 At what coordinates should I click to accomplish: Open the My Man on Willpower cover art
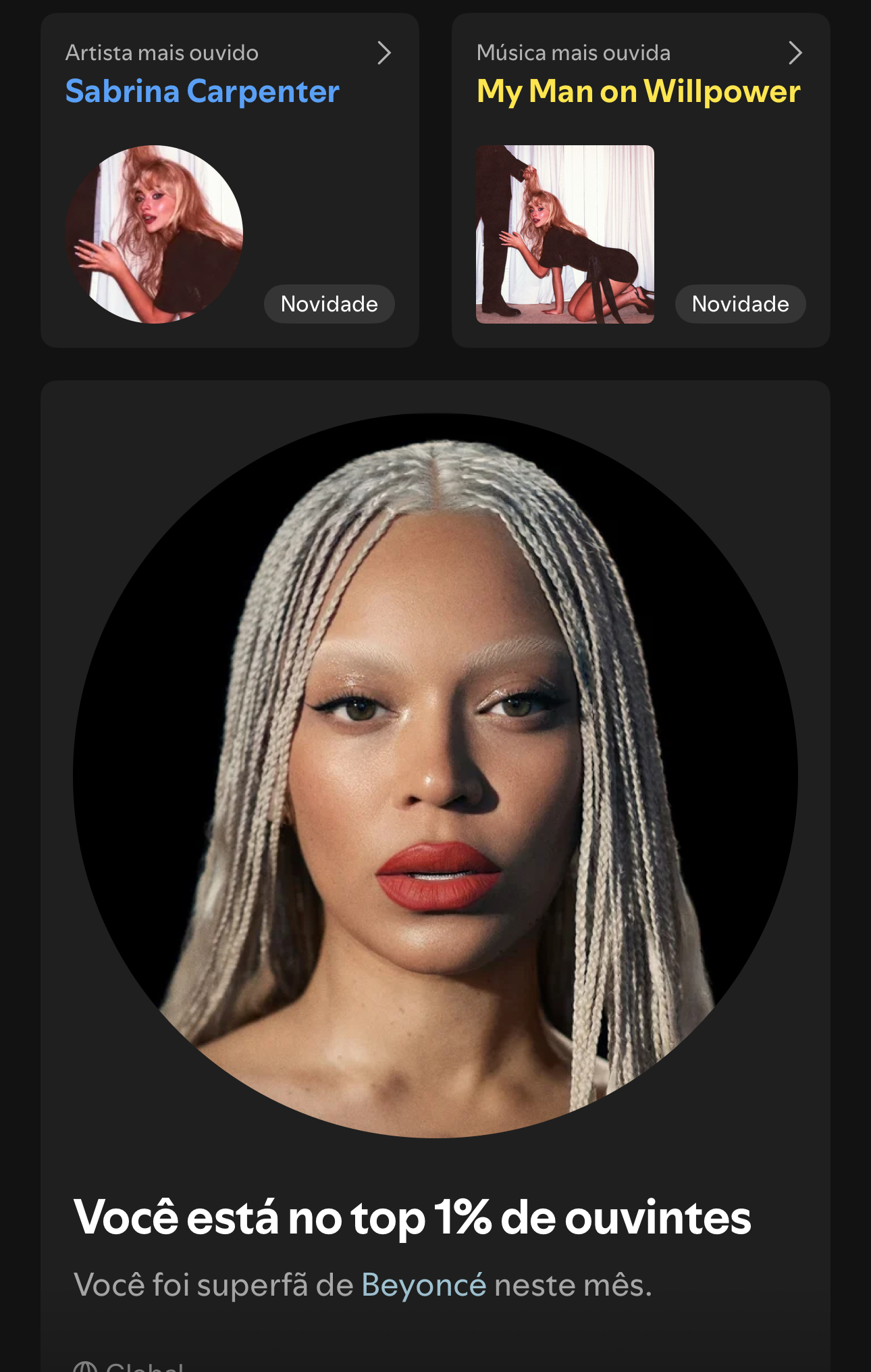coord(564,234)
